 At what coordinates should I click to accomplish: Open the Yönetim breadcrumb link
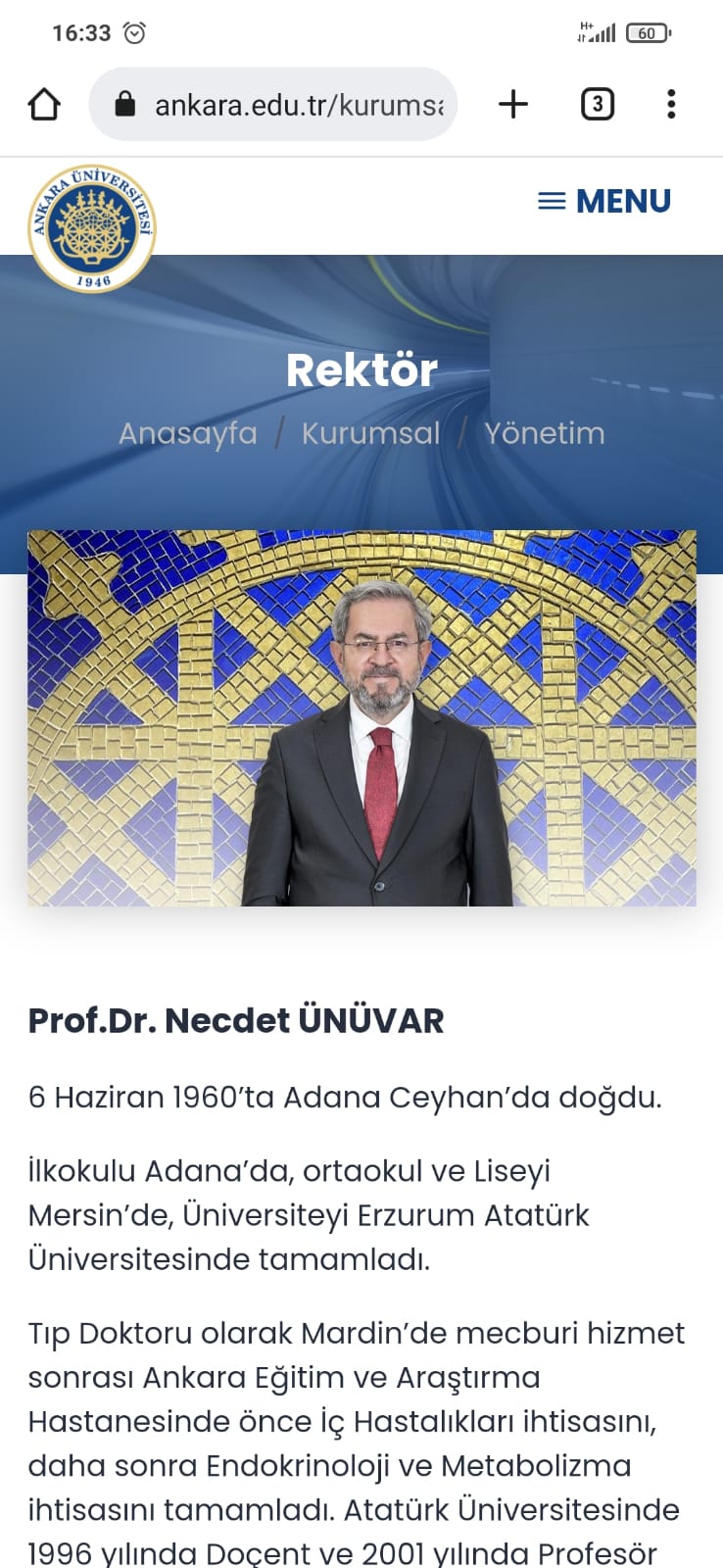coord(545,433)
